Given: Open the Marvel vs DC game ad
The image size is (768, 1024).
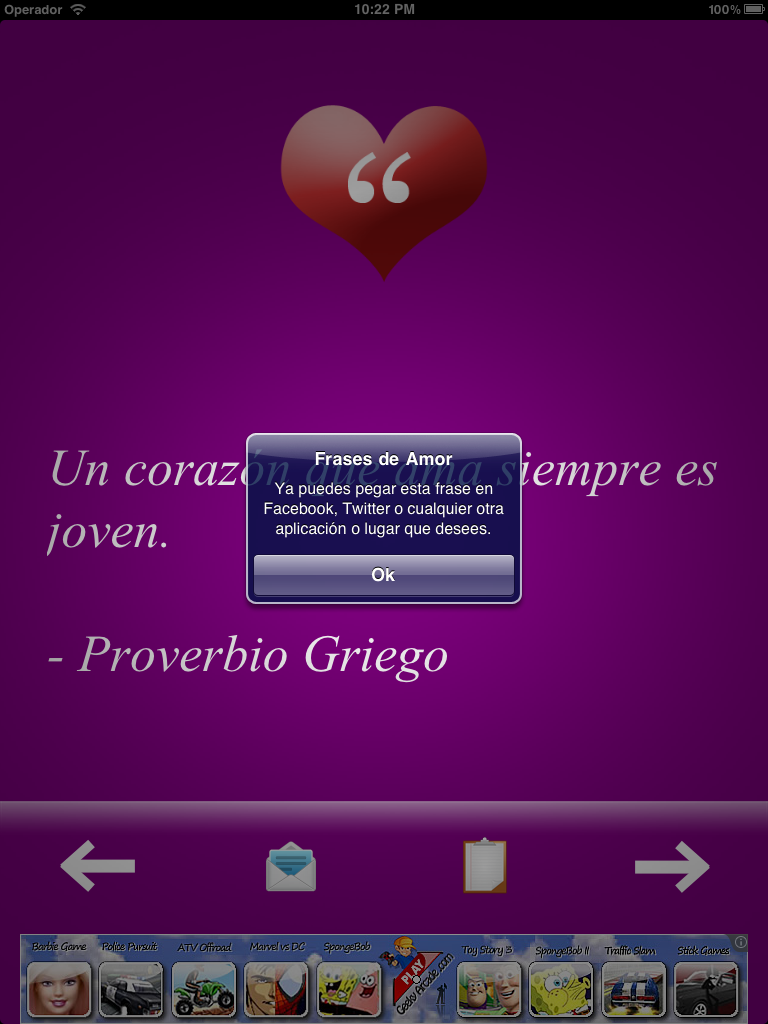Looking at the screenshot, I should [x=276, y=988].
